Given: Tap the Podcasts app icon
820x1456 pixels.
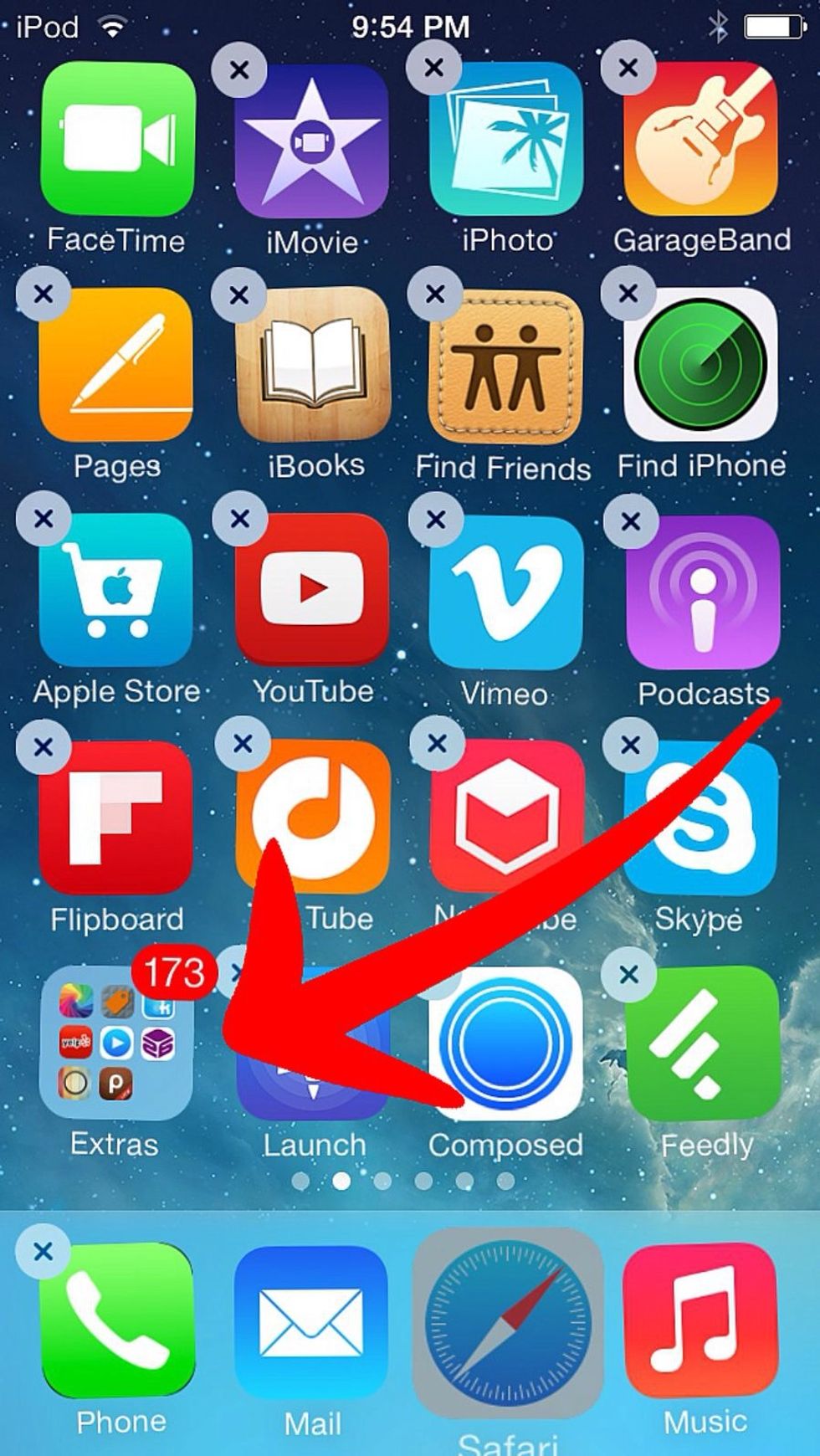Looking at the screenshot, I should tap(703, 591).
